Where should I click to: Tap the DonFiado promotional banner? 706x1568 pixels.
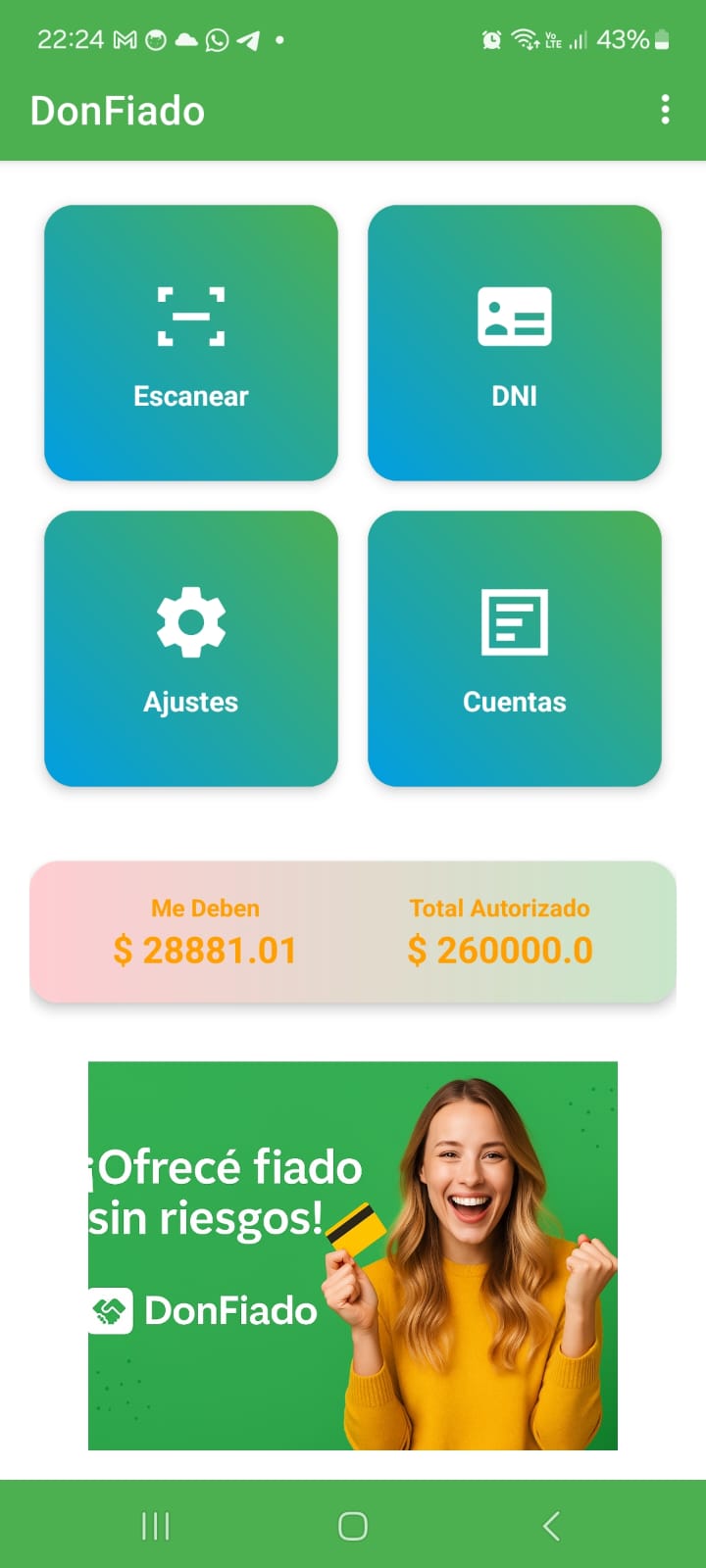(353, 1255)
